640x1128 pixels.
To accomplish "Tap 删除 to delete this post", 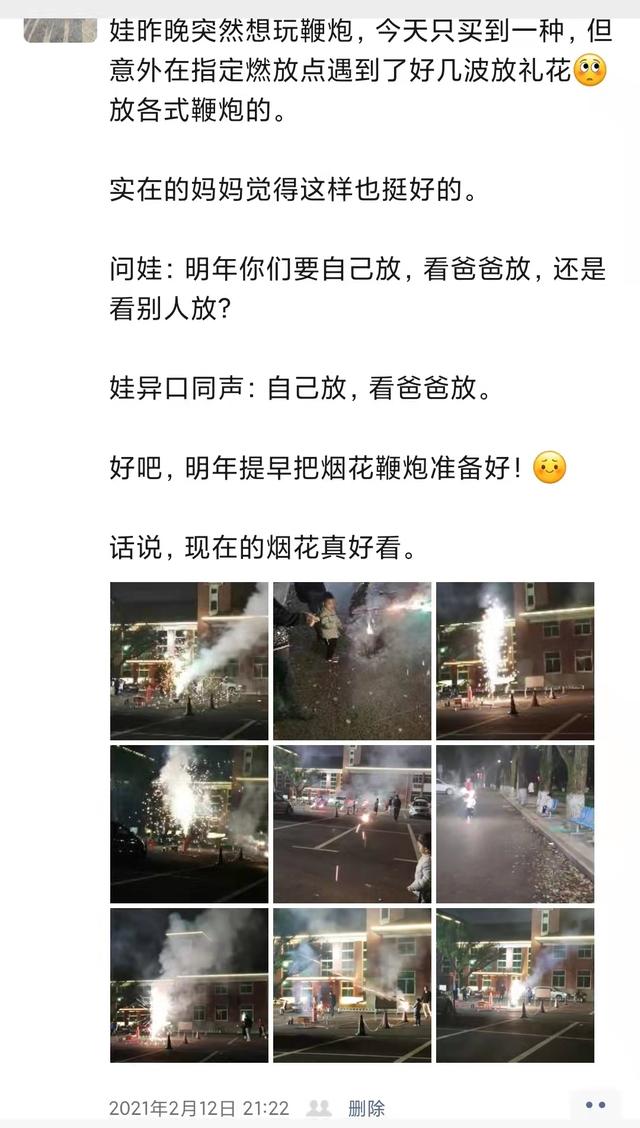I will tap(366, 1108).
